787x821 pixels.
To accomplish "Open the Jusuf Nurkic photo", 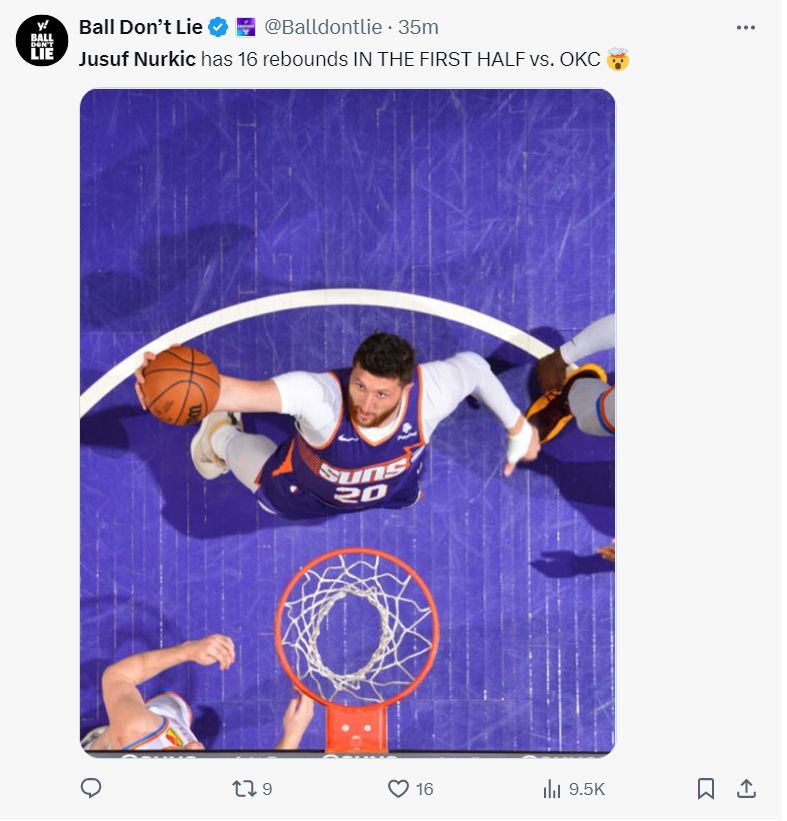I will coord(347,420).
